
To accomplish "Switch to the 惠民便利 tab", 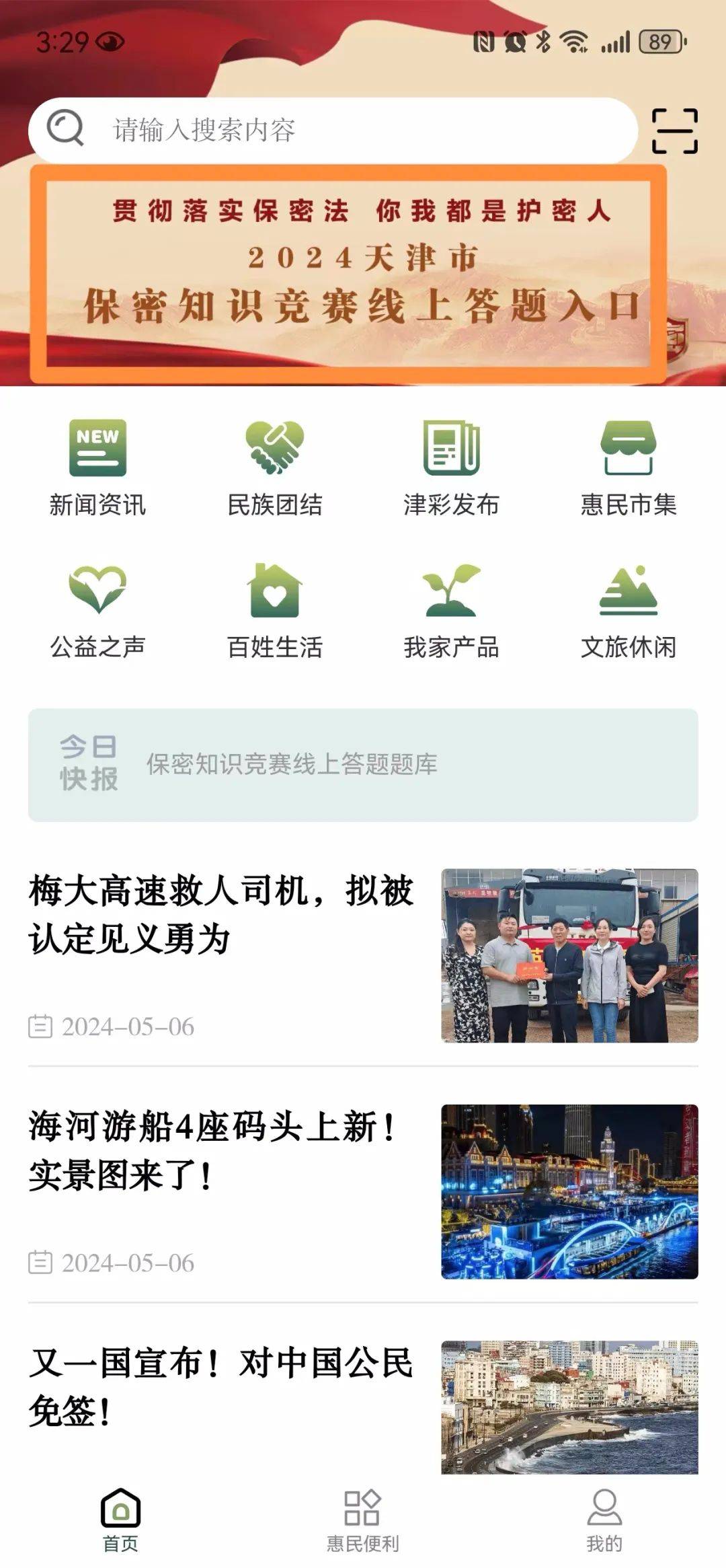I will [362, 1520].
